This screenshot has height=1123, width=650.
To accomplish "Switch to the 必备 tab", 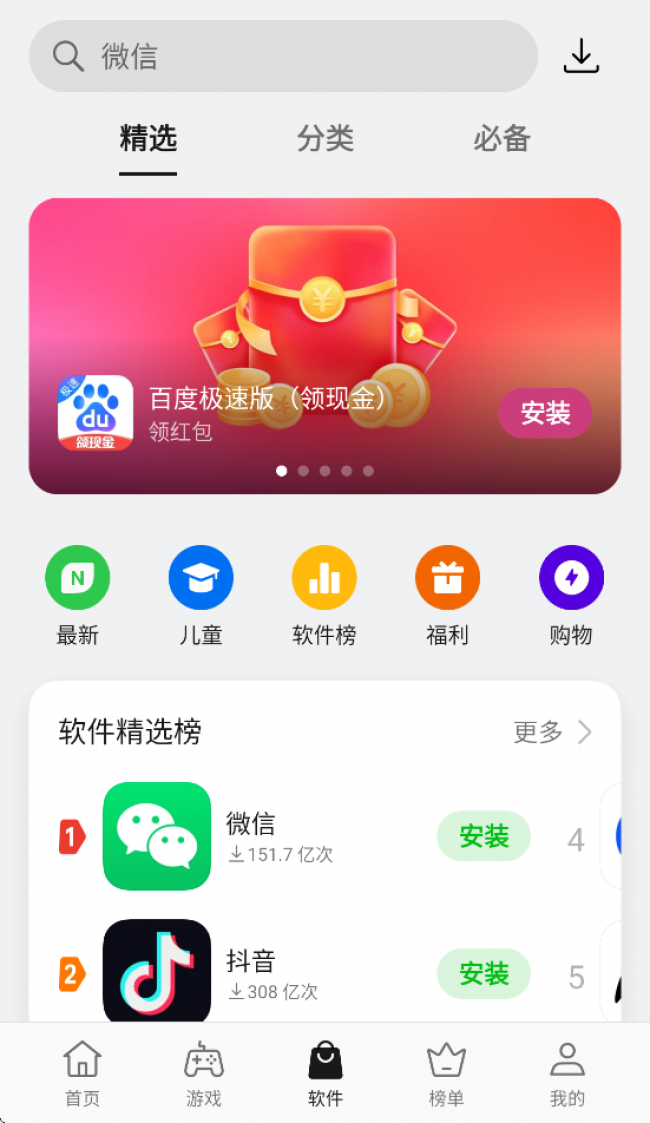I will click(501, 139).
